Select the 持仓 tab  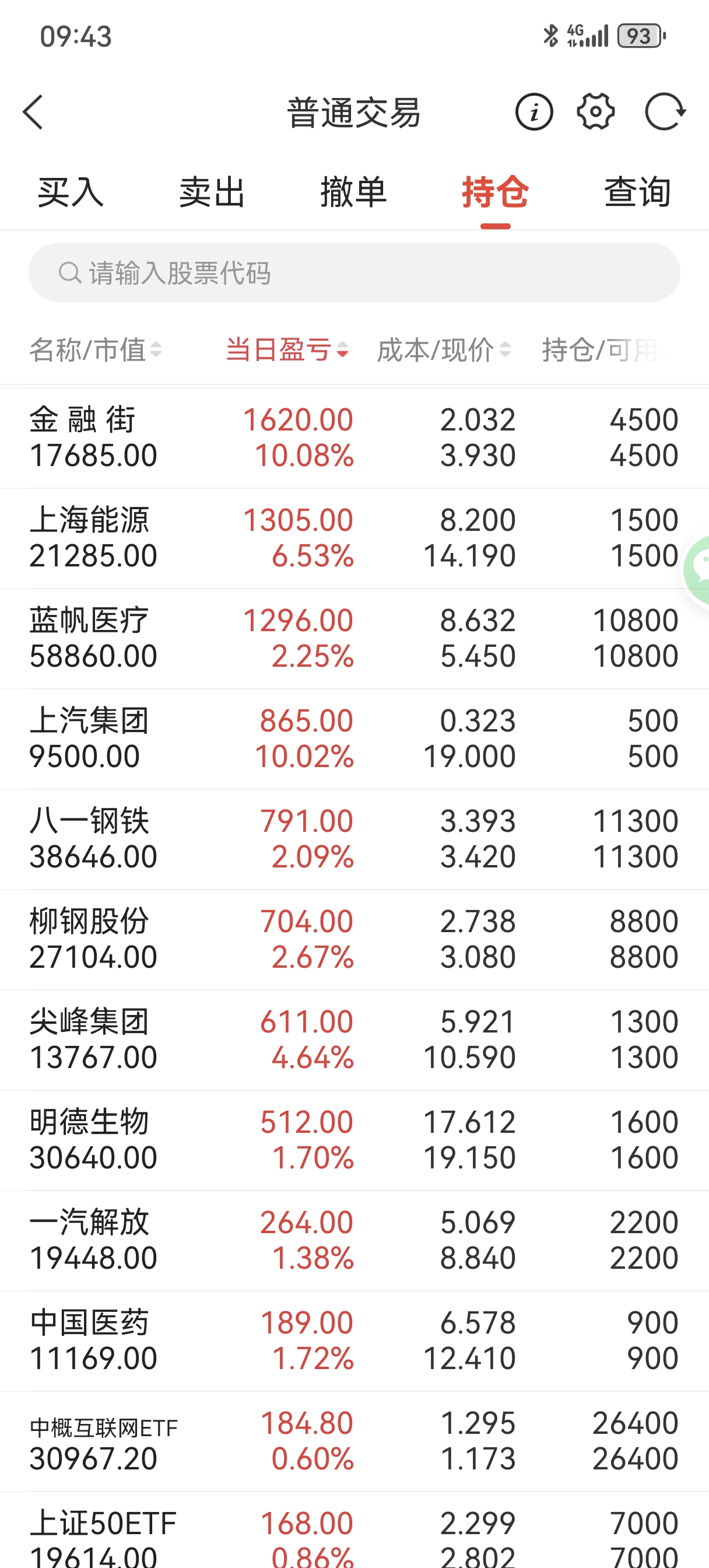click(496, 192)
